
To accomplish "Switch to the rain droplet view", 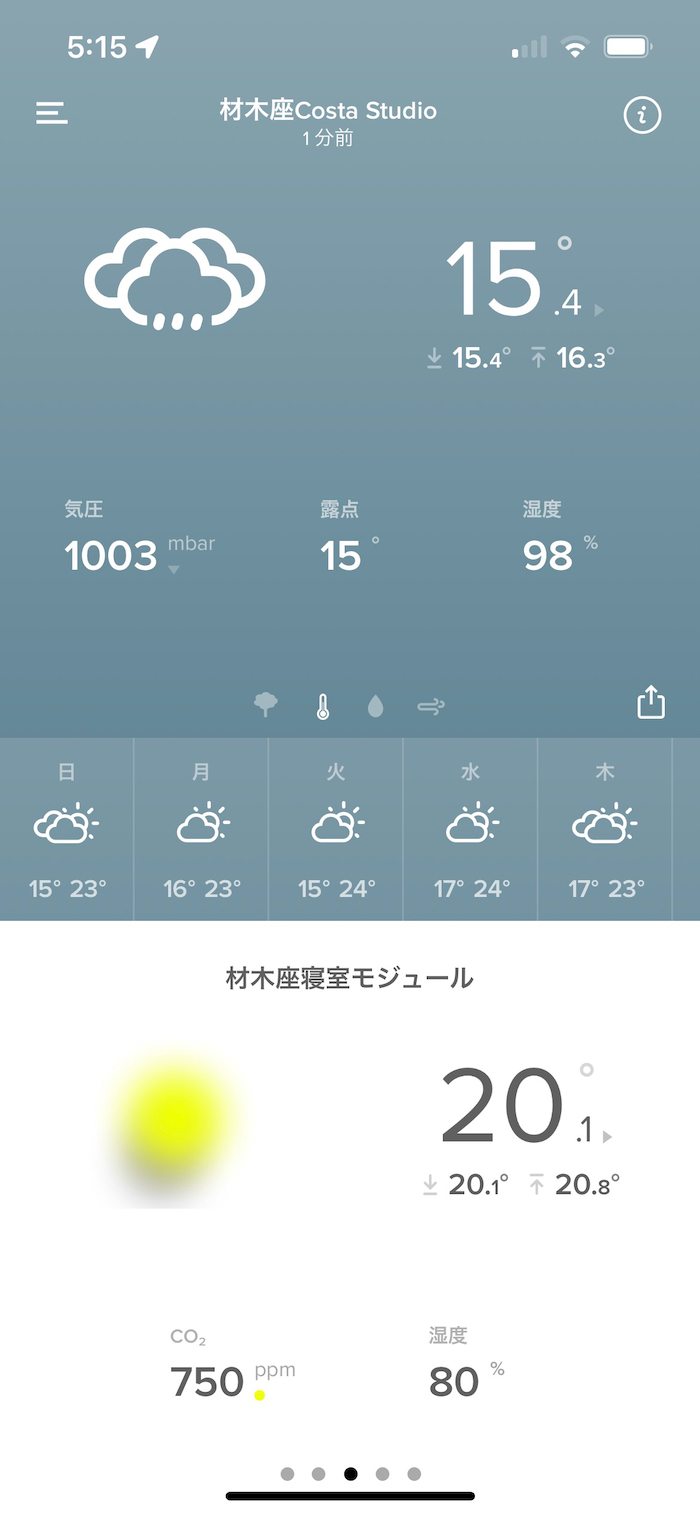I will coord(376,707).
